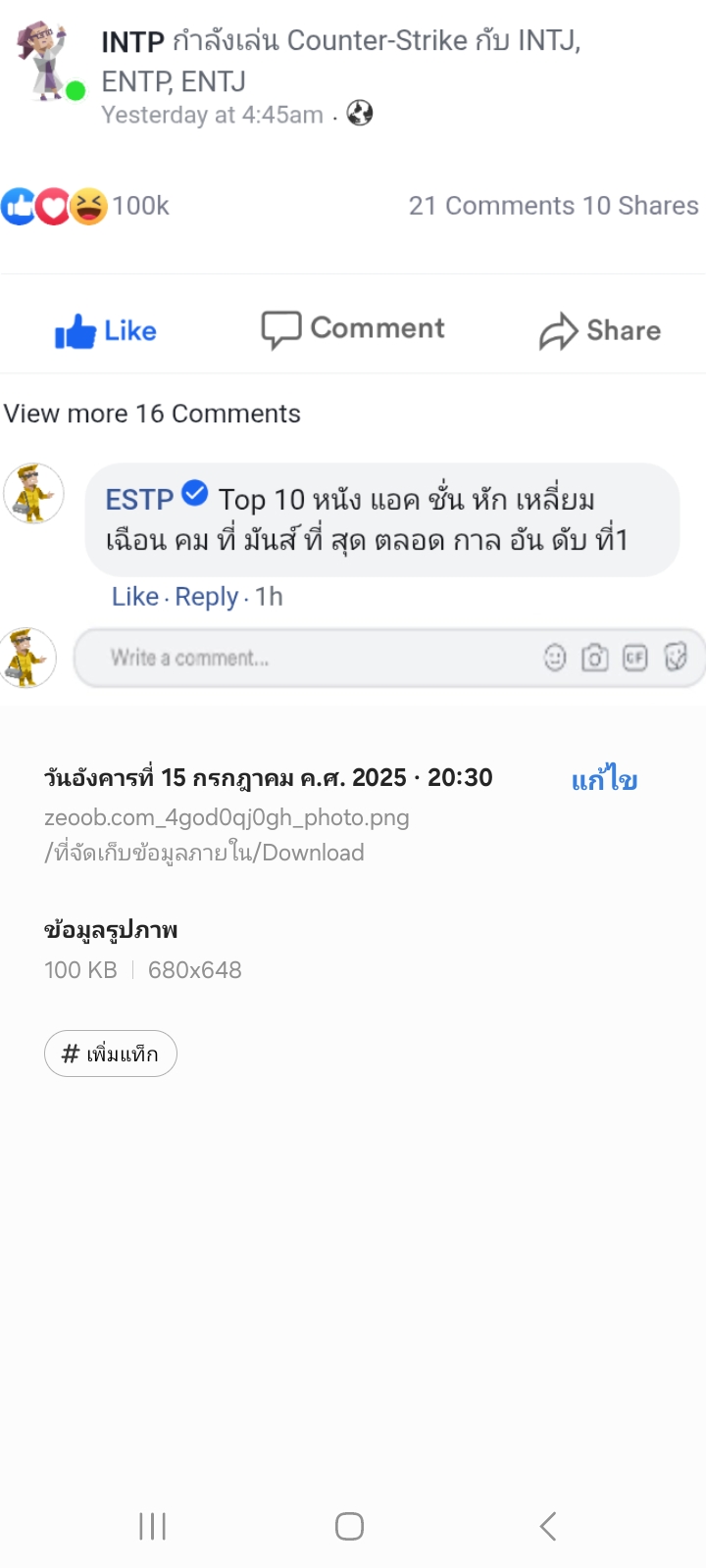Open recent apps from the navigation bar
Screen dimensions: 706x1568
tap(153, 1526)
